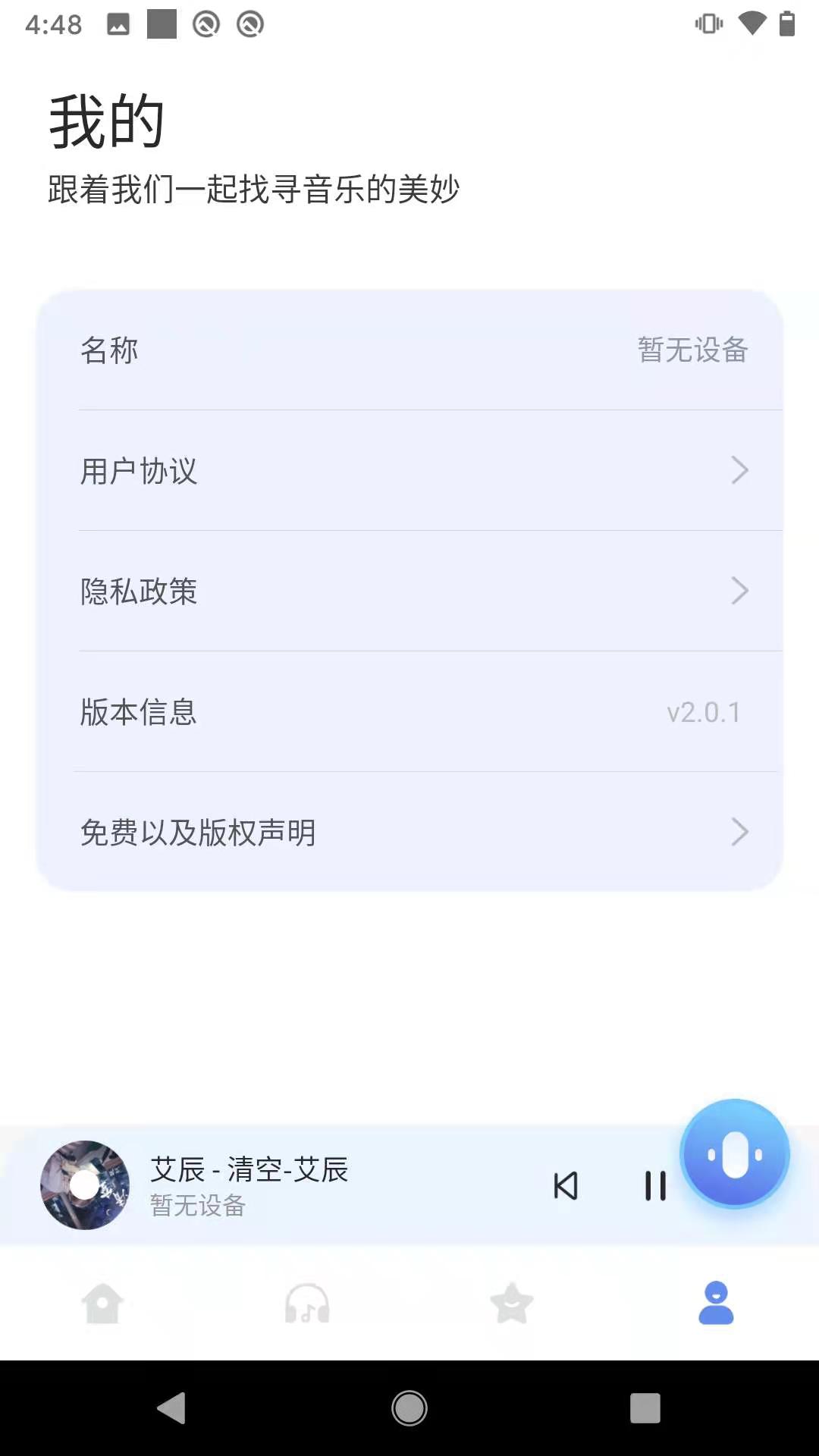The image size is (819, 1456).
Task: Tap the Wi-Fi status bar icon
Action: [x=752, y=24]
